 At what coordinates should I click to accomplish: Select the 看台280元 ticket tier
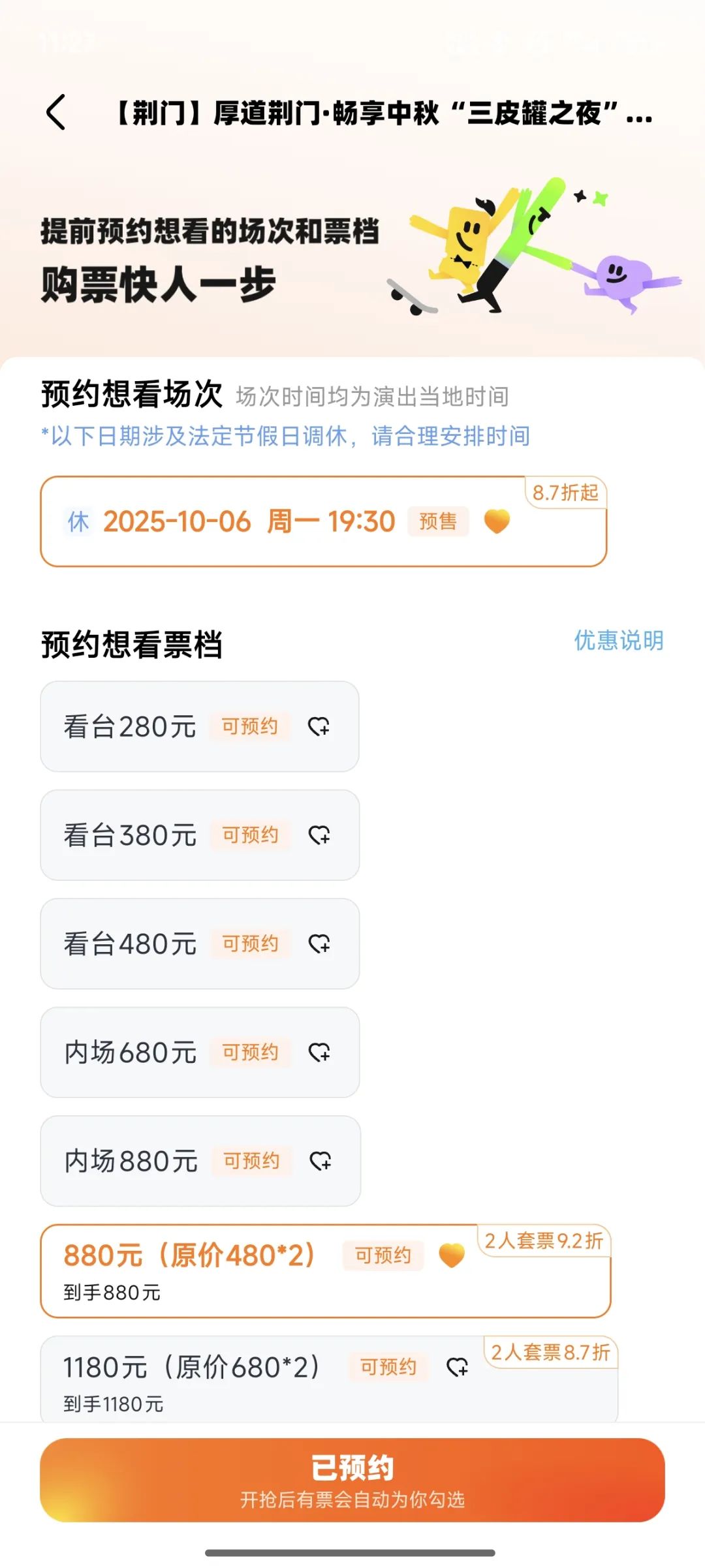coord(200,726)
